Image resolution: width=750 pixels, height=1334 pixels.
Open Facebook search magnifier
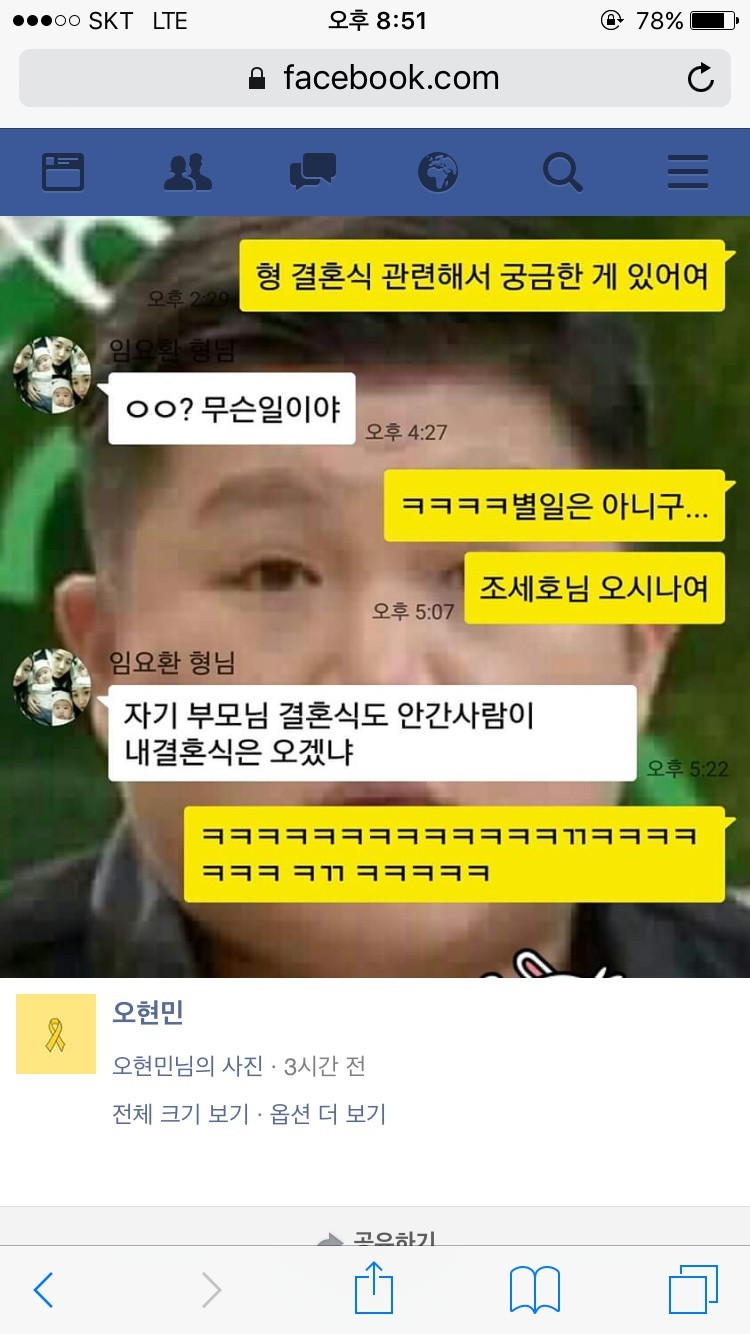coord(563,172)
